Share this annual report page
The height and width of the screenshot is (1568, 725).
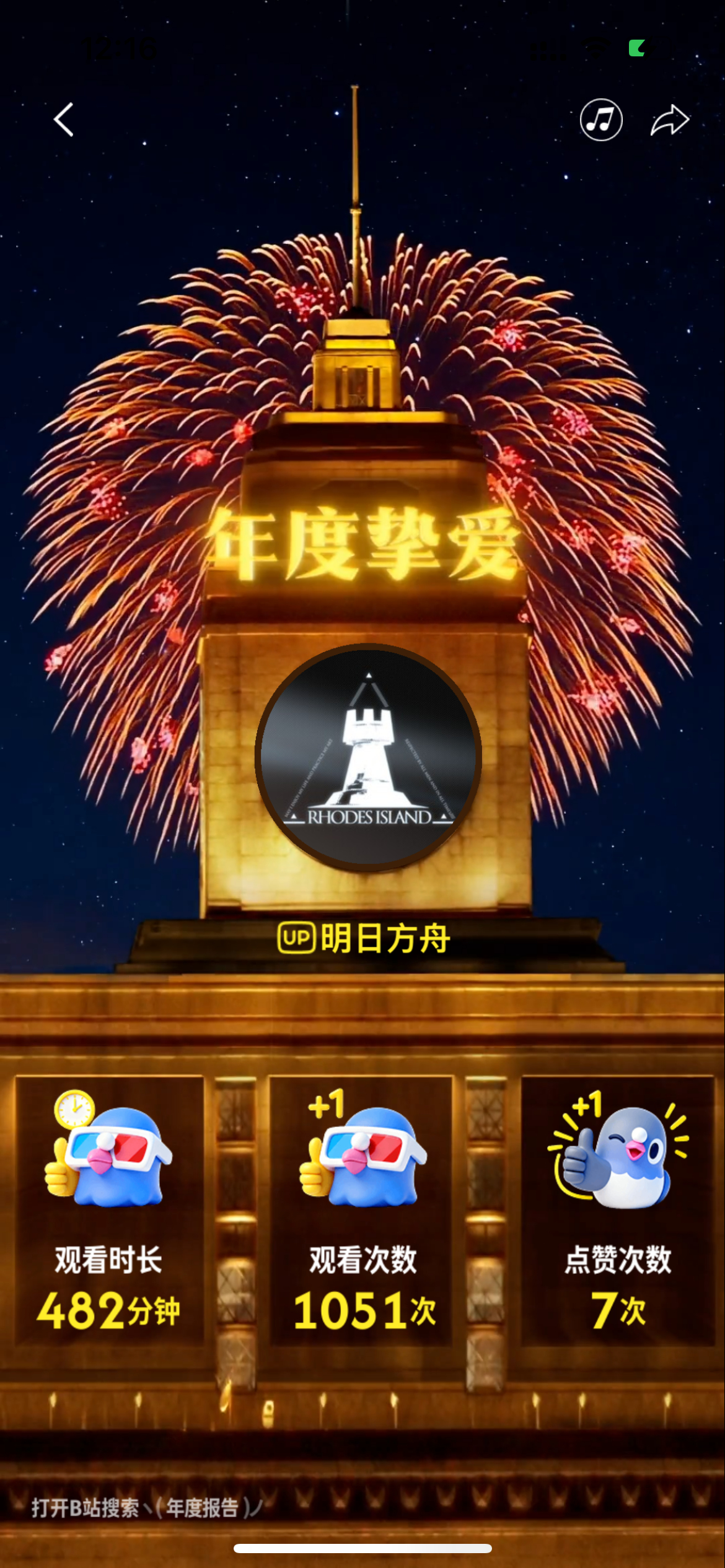(670, 120)
